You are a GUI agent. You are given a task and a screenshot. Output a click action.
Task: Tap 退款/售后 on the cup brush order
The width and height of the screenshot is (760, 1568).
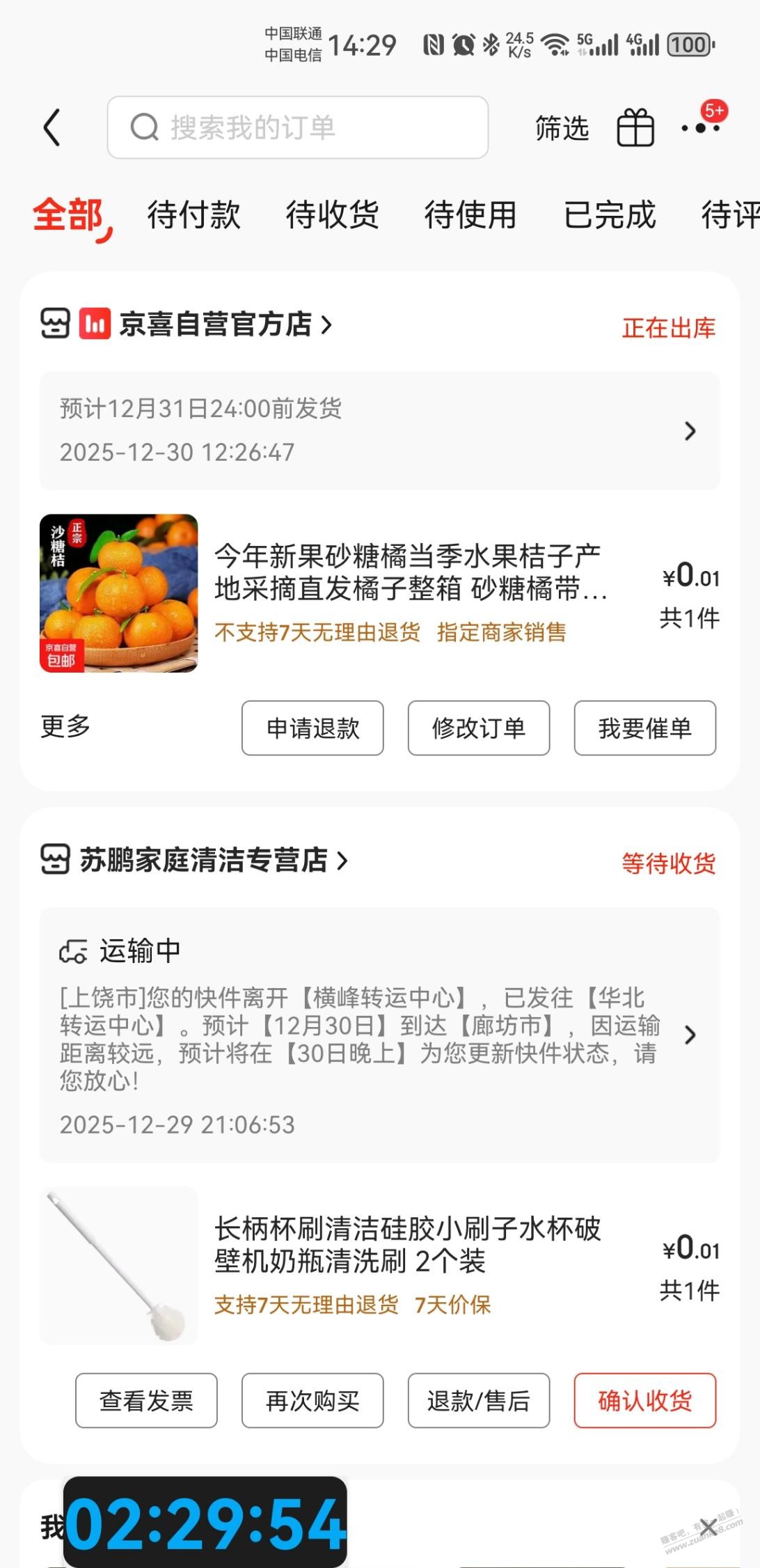click(479, 1401)
